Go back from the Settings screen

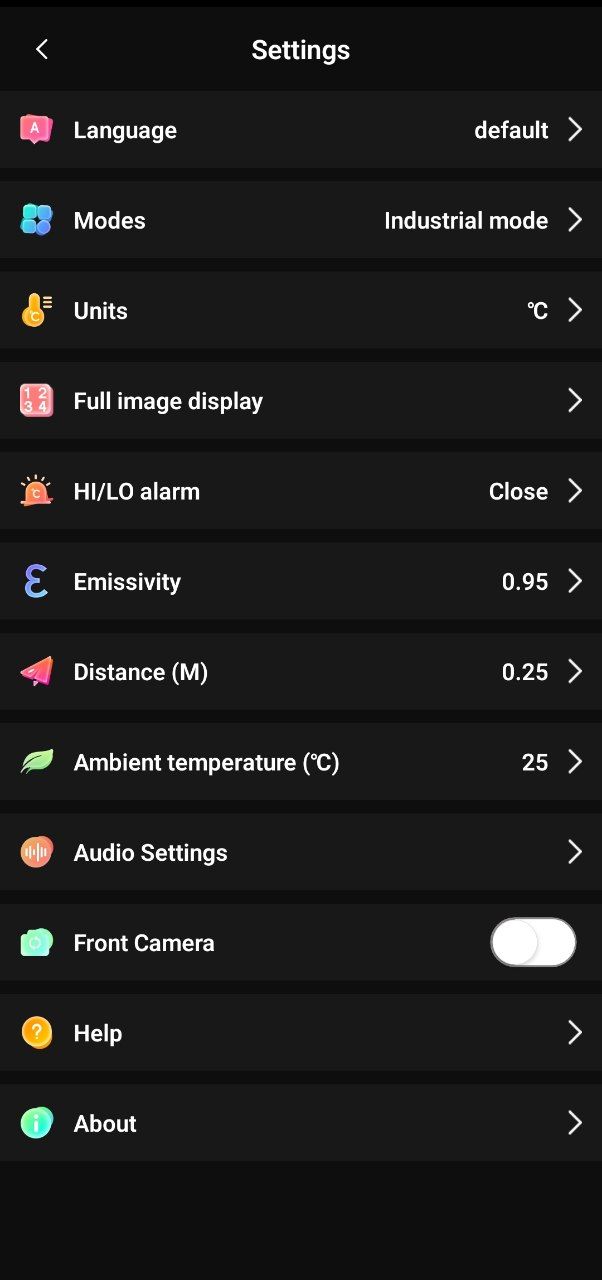(41, 49)
